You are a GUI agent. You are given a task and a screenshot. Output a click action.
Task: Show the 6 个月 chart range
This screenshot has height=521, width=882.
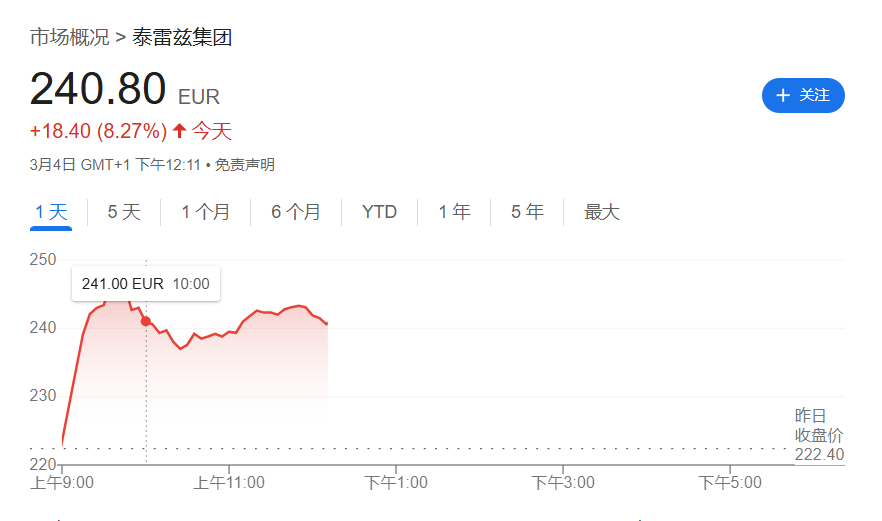[x=296, y=212]
